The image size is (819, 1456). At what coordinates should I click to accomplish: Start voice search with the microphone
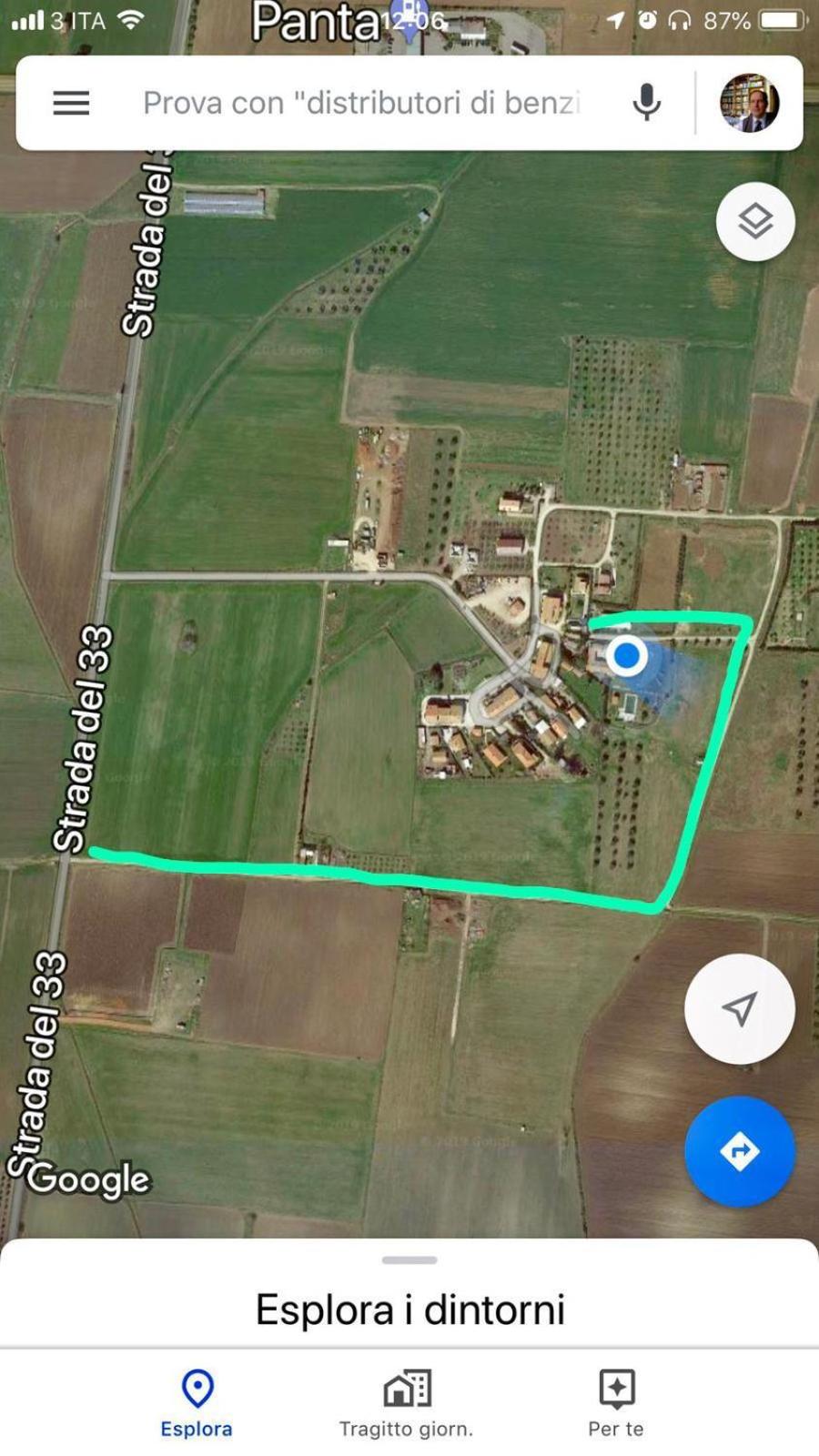coord(647,103)
